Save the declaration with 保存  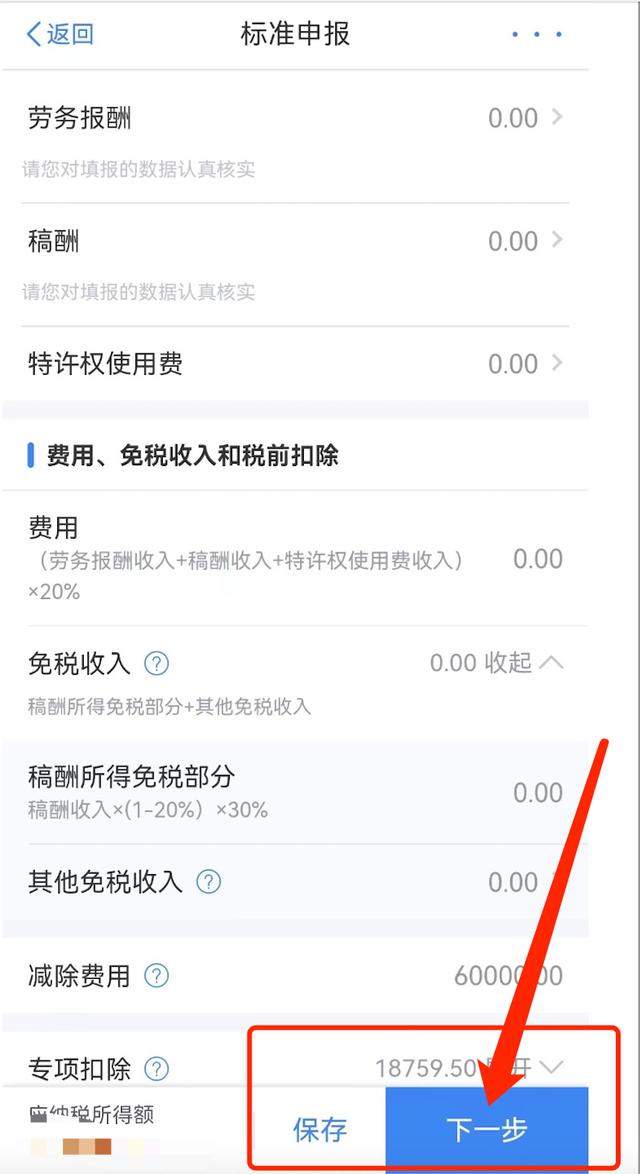320,1130
